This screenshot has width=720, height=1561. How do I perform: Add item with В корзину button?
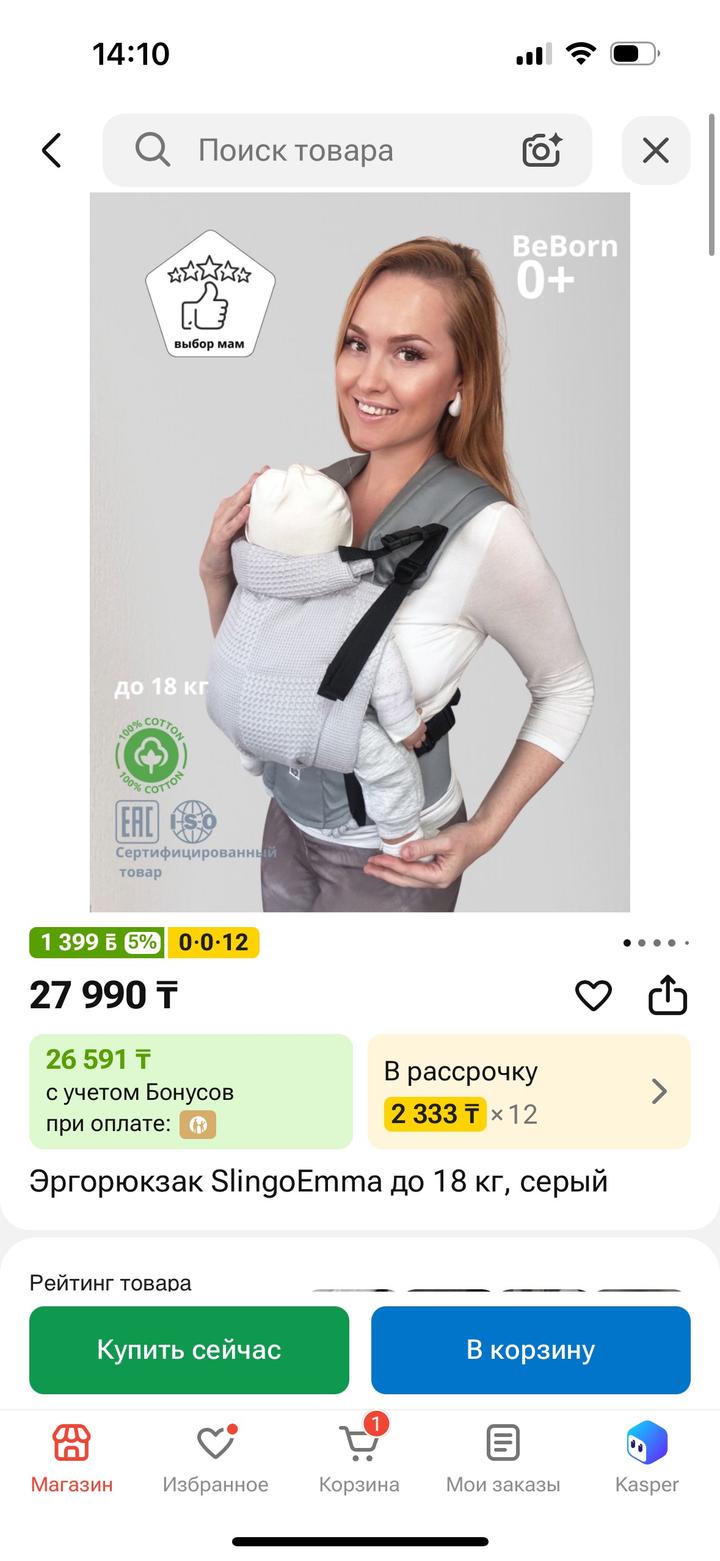point(531,1350)
